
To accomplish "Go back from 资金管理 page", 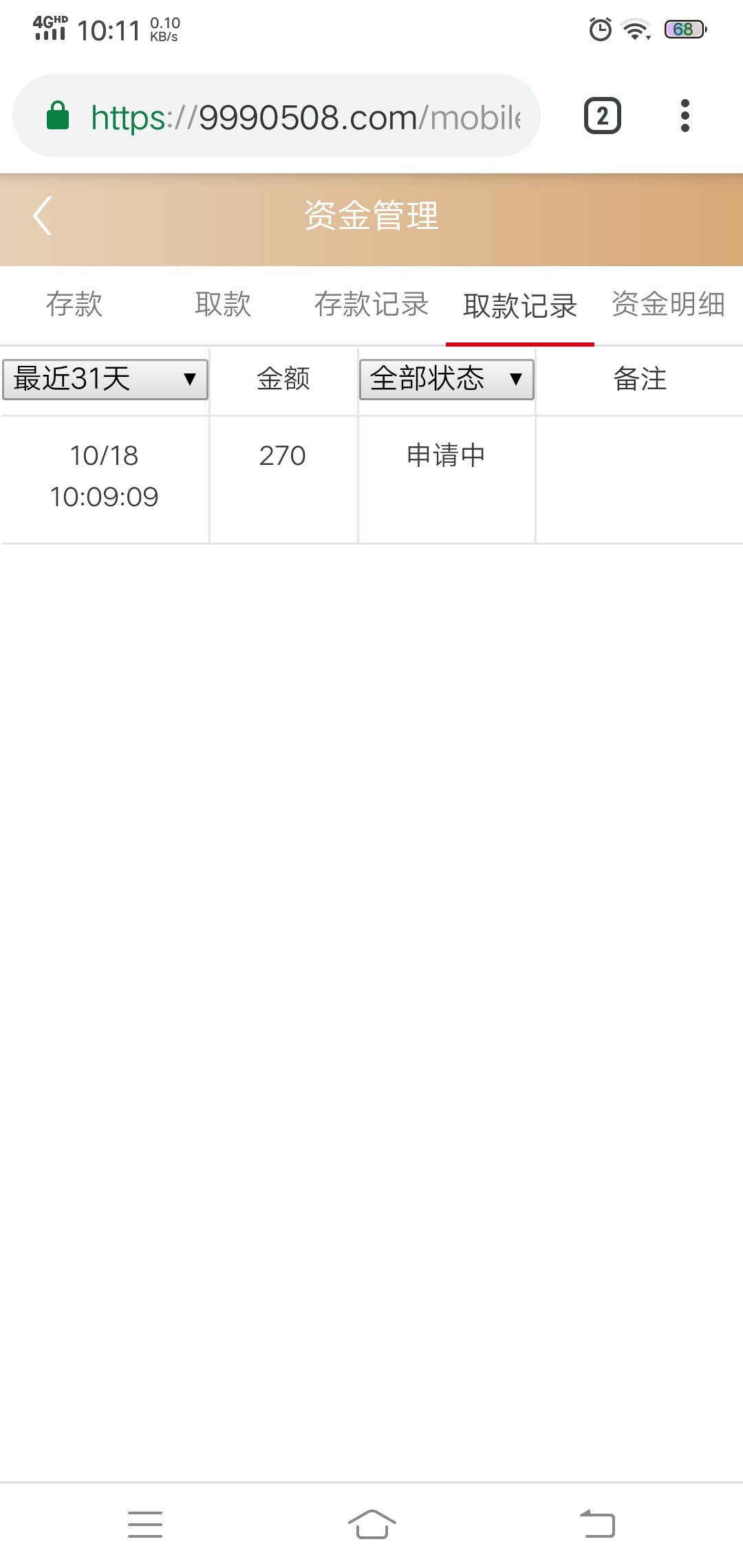I will click(x=43, y=216).
